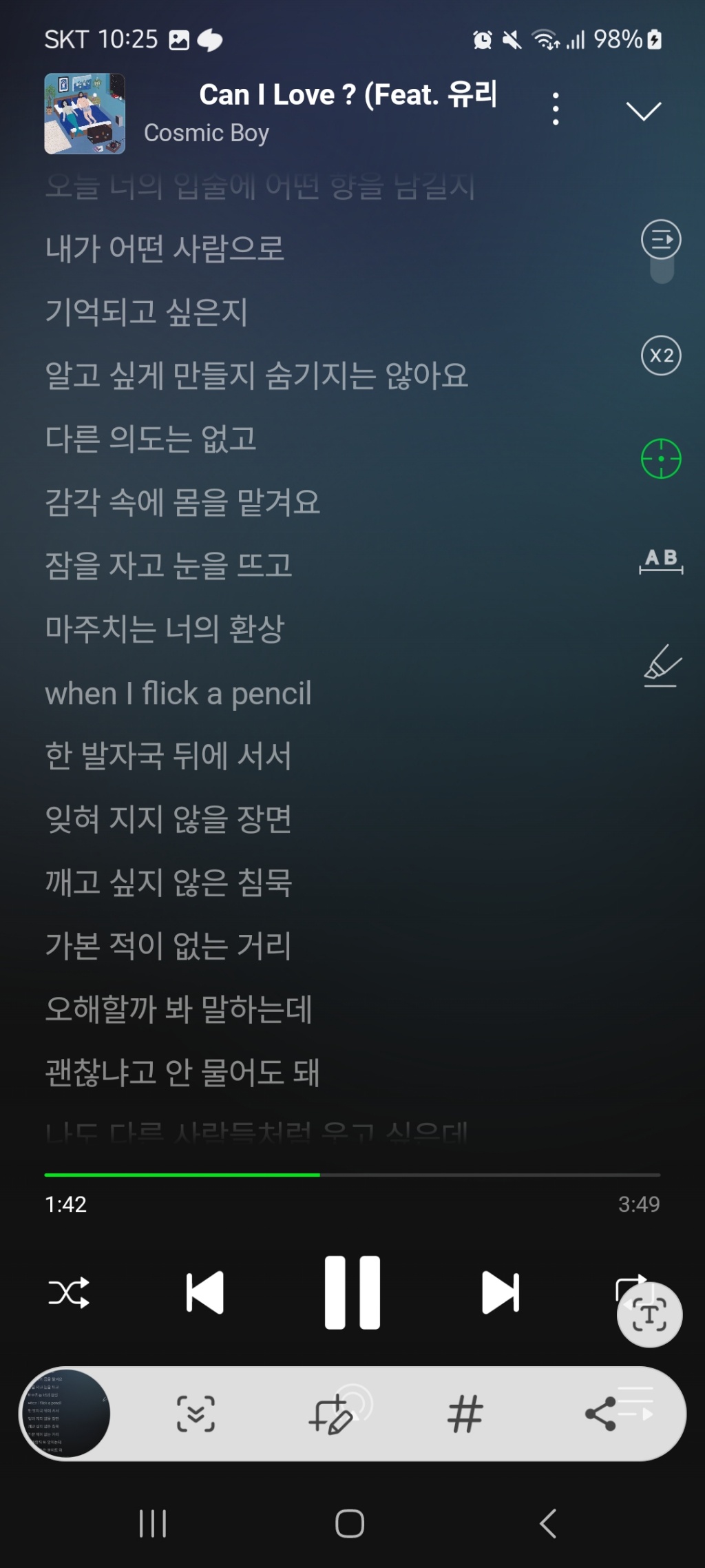The width and height of the screenshot is (705, 1568).
Task: Tap the lyrics auto-scroll icon
Action: tap(661, 240)
